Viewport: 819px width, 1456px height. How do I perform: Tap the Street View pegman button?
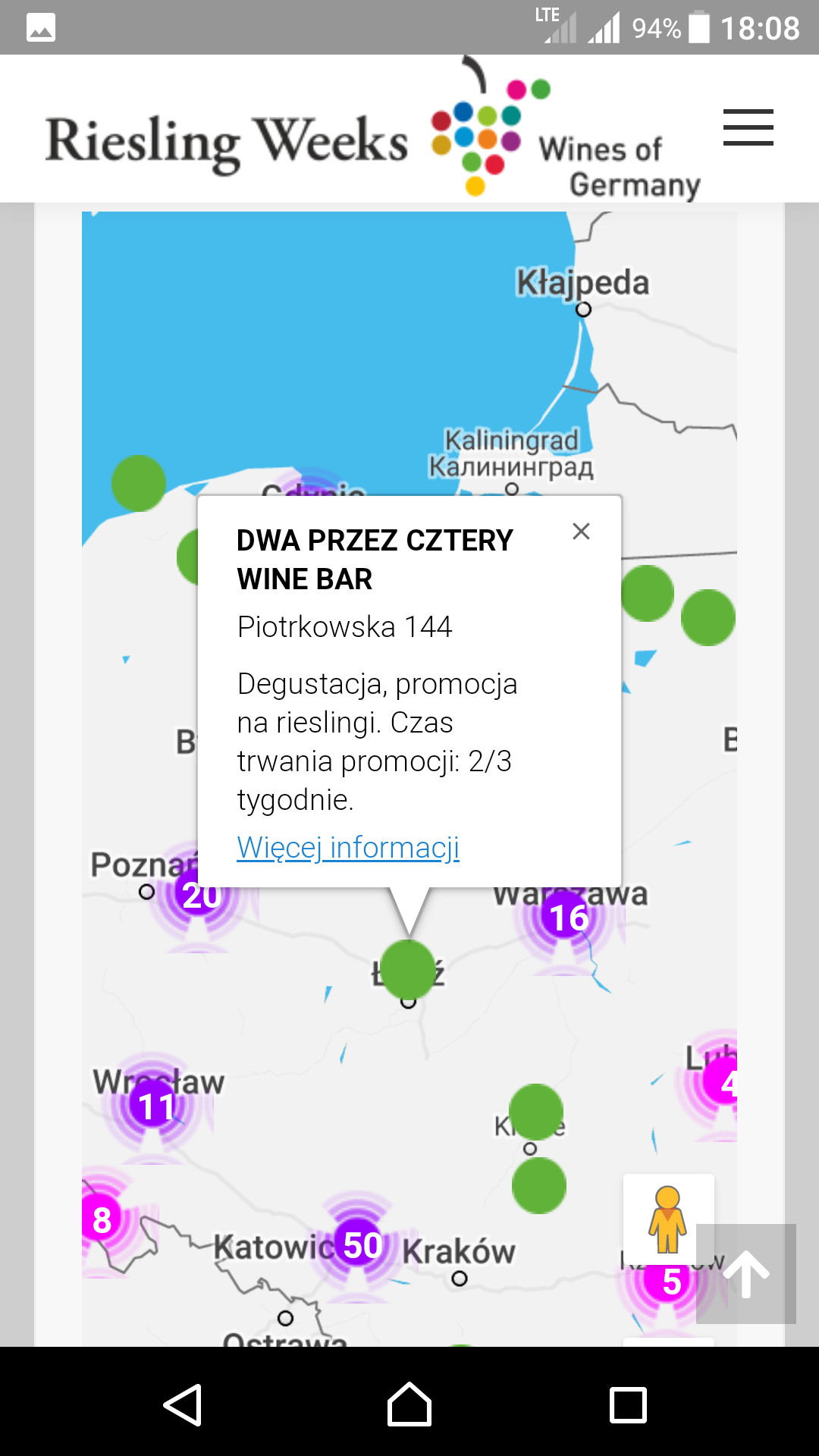[x=668, y=1219]
